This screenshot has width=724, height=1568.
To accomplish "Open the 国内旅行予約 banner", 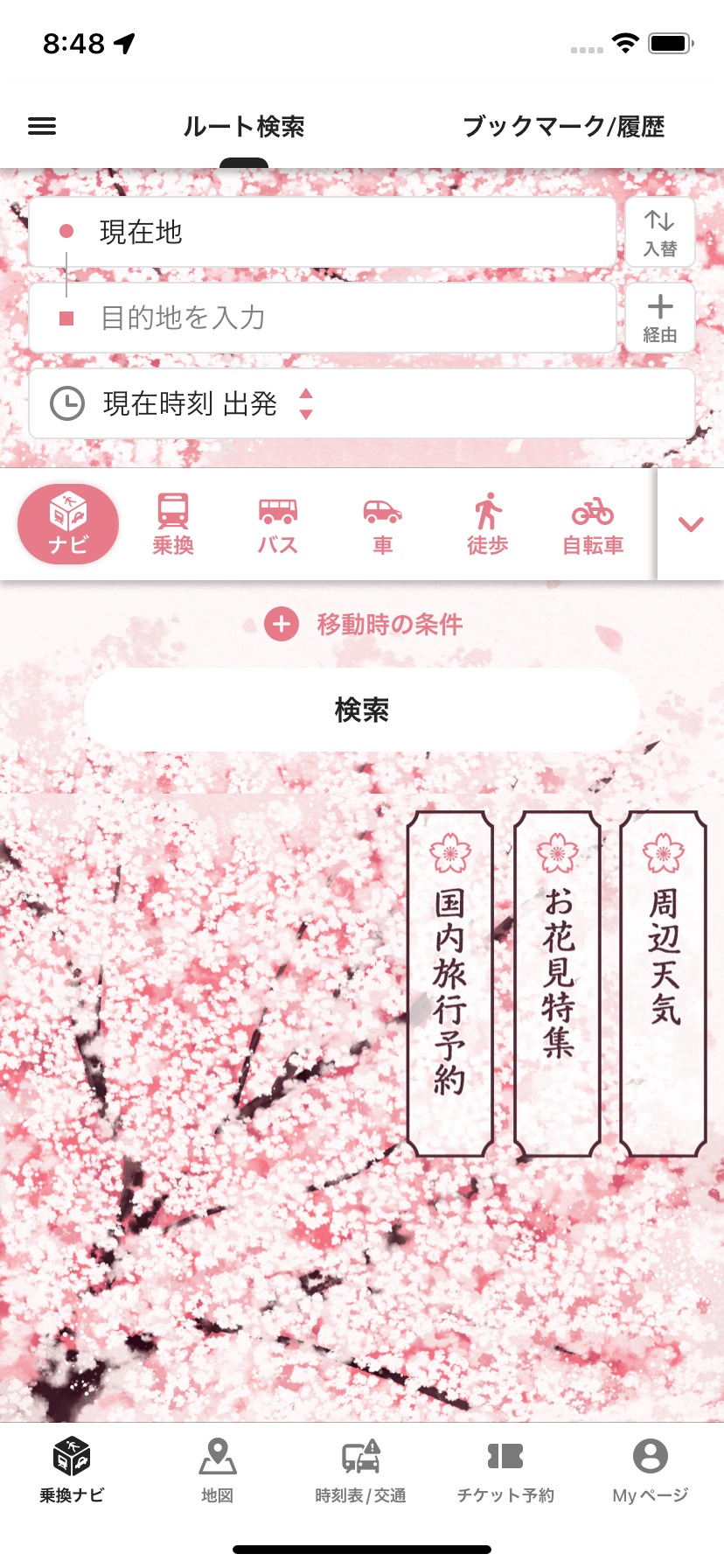I will (x=449, y=983).
